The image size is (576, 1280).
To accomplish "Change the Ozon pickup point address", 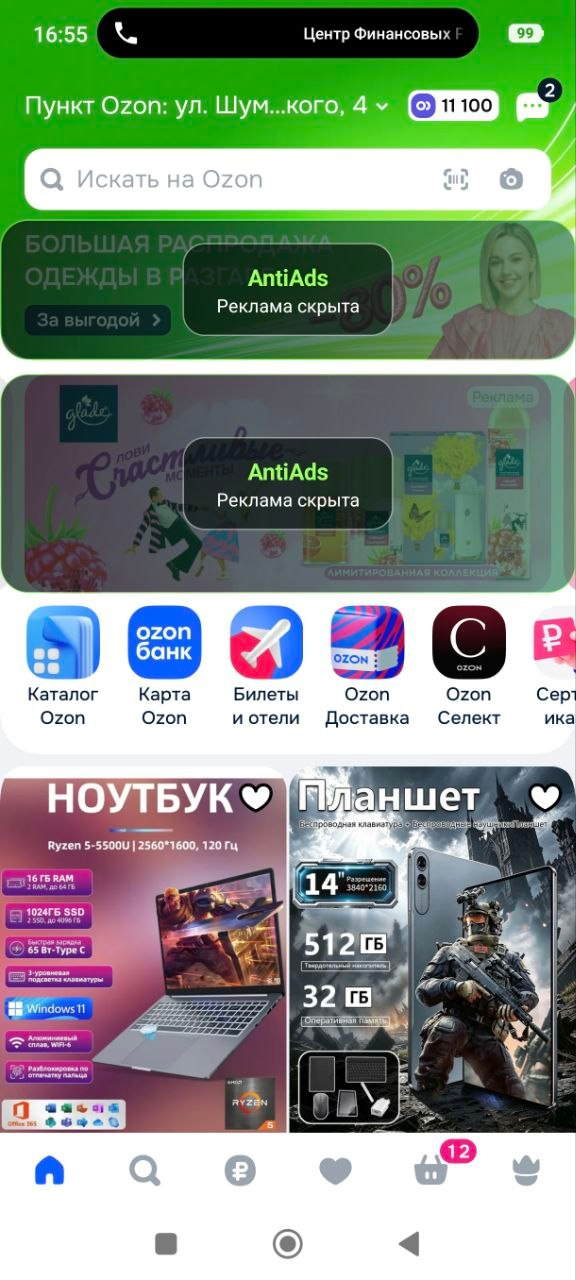I will [207, 105].
